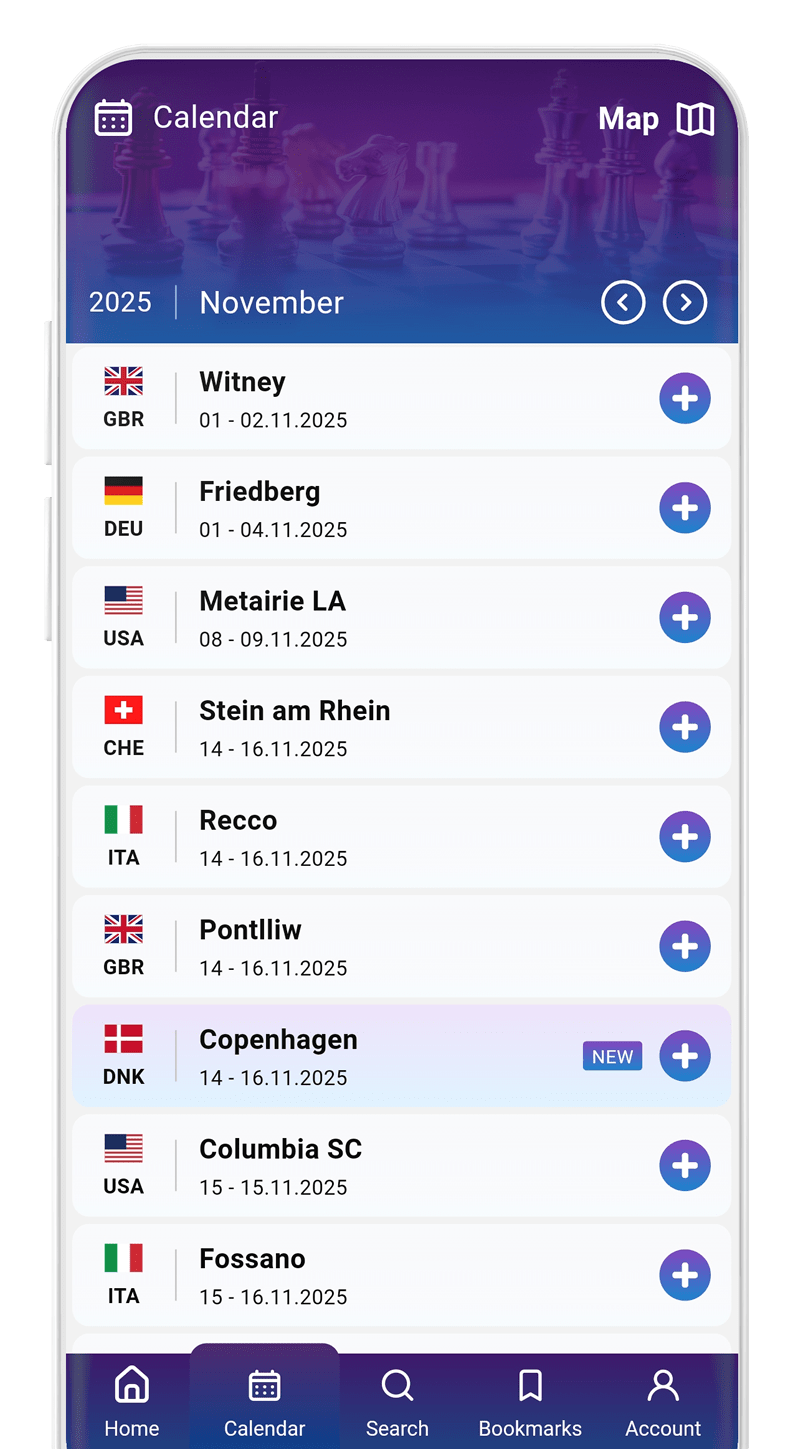
Task: Open the Pontlliw event details
Action: [x=380, y=947]
